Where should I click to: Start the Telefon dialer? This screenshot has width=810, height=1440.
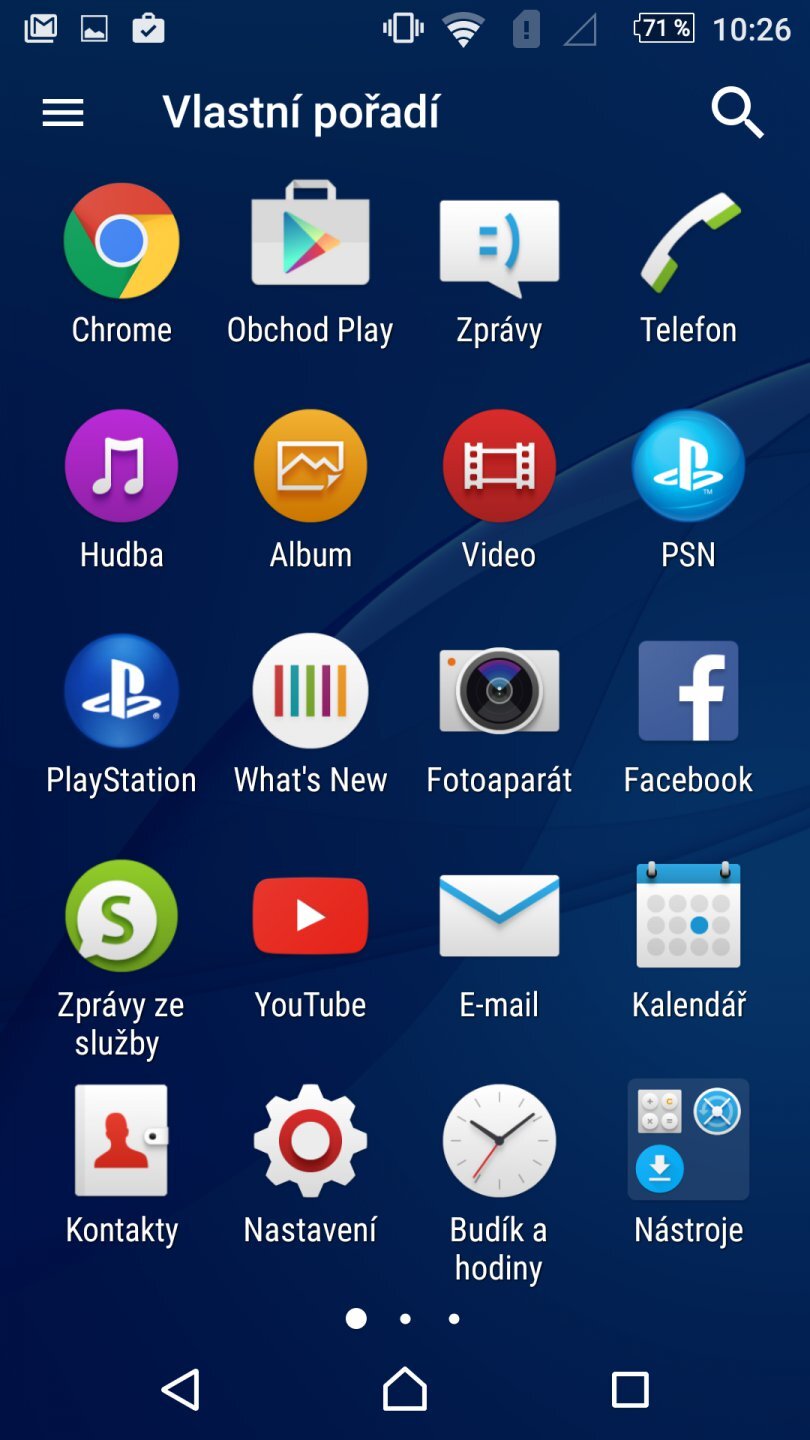pos(687,240)
